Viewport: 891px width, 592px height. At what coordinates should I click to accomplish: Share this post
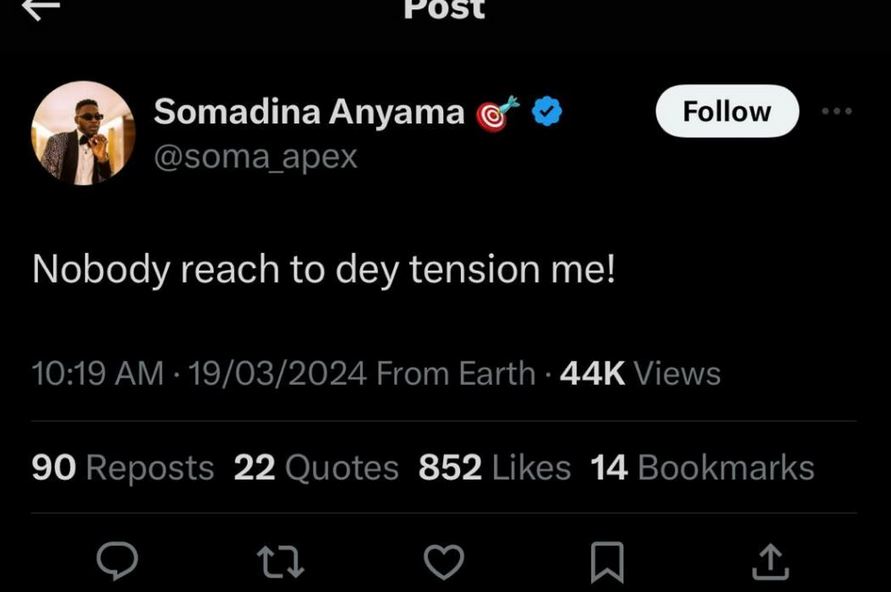(x=771, y=562)
